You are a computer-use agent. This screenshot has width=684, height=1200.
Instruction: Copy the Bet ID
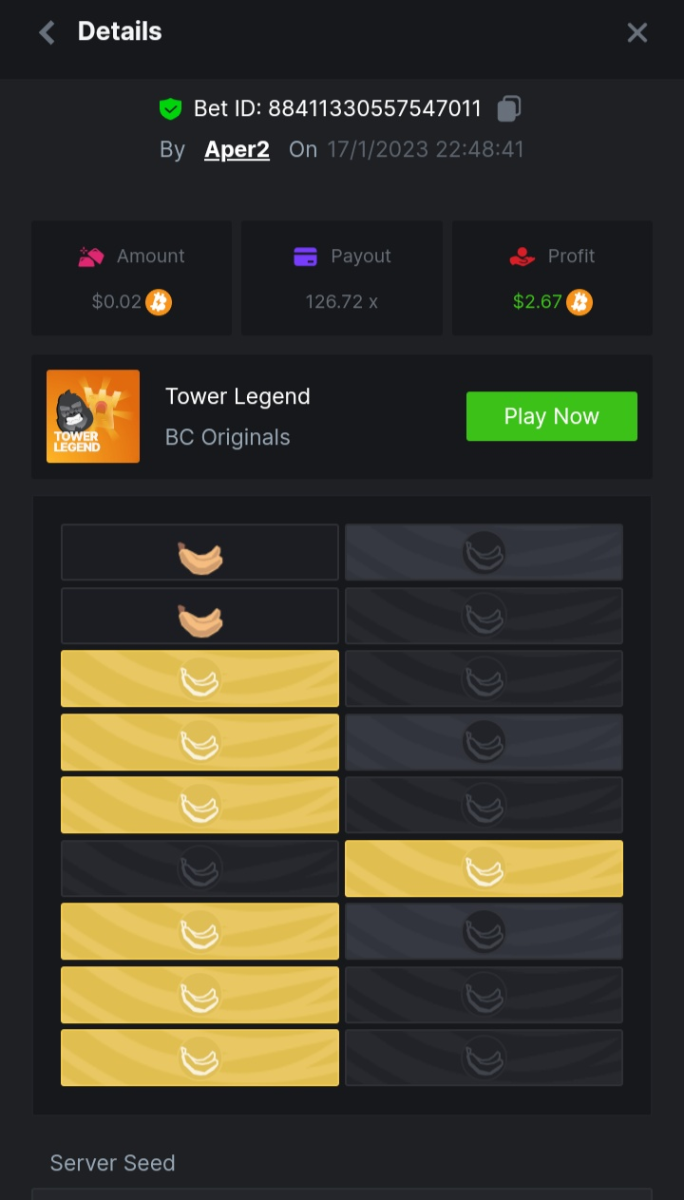(x=509, y=108)
